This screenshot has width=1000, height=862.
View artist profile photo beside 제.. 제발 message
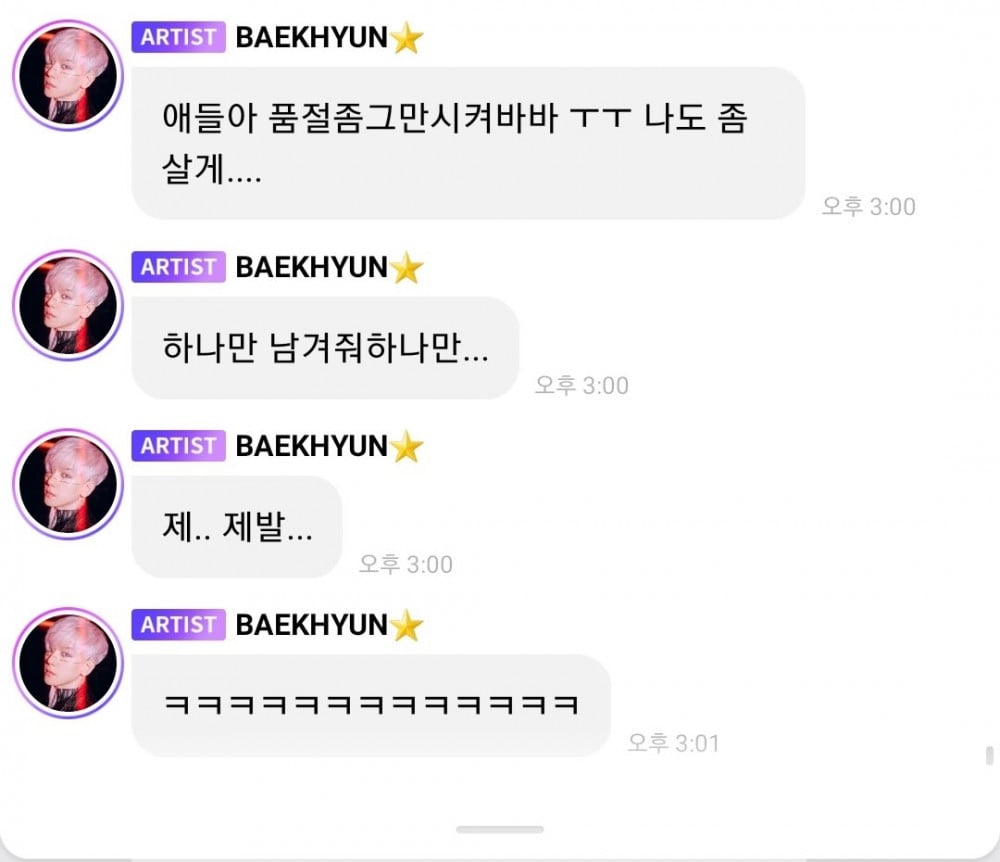point(68,484)
